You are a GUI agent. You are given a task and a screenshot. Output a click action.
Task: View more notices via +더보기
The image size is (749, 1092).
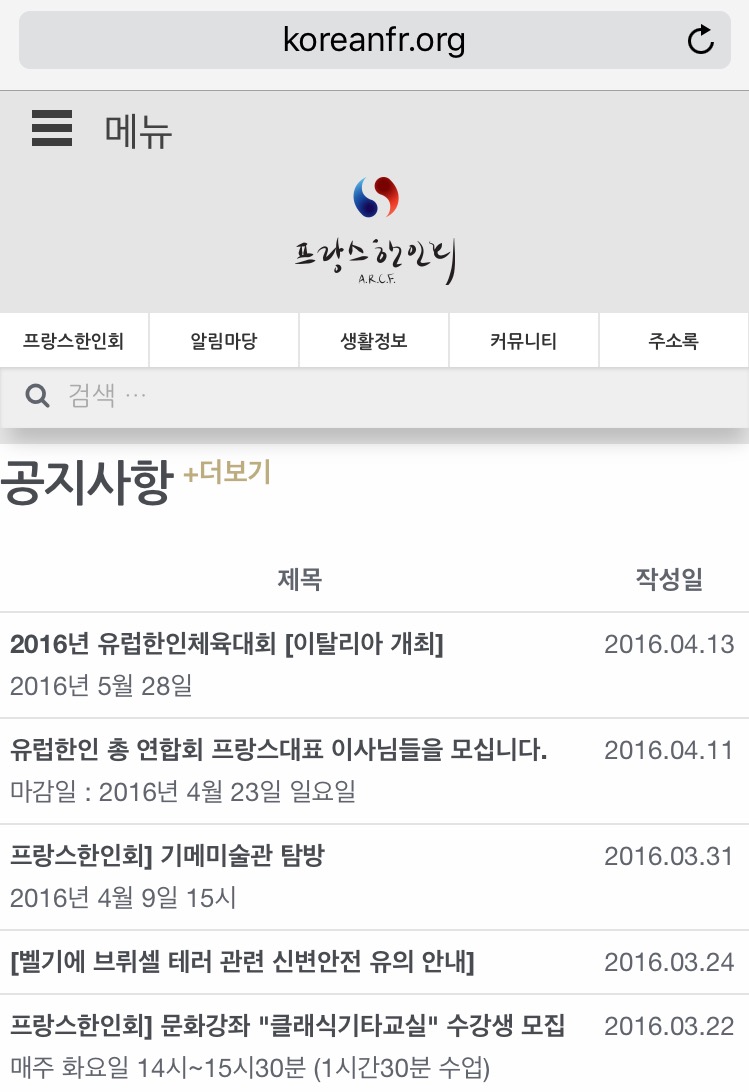[227, 473]
